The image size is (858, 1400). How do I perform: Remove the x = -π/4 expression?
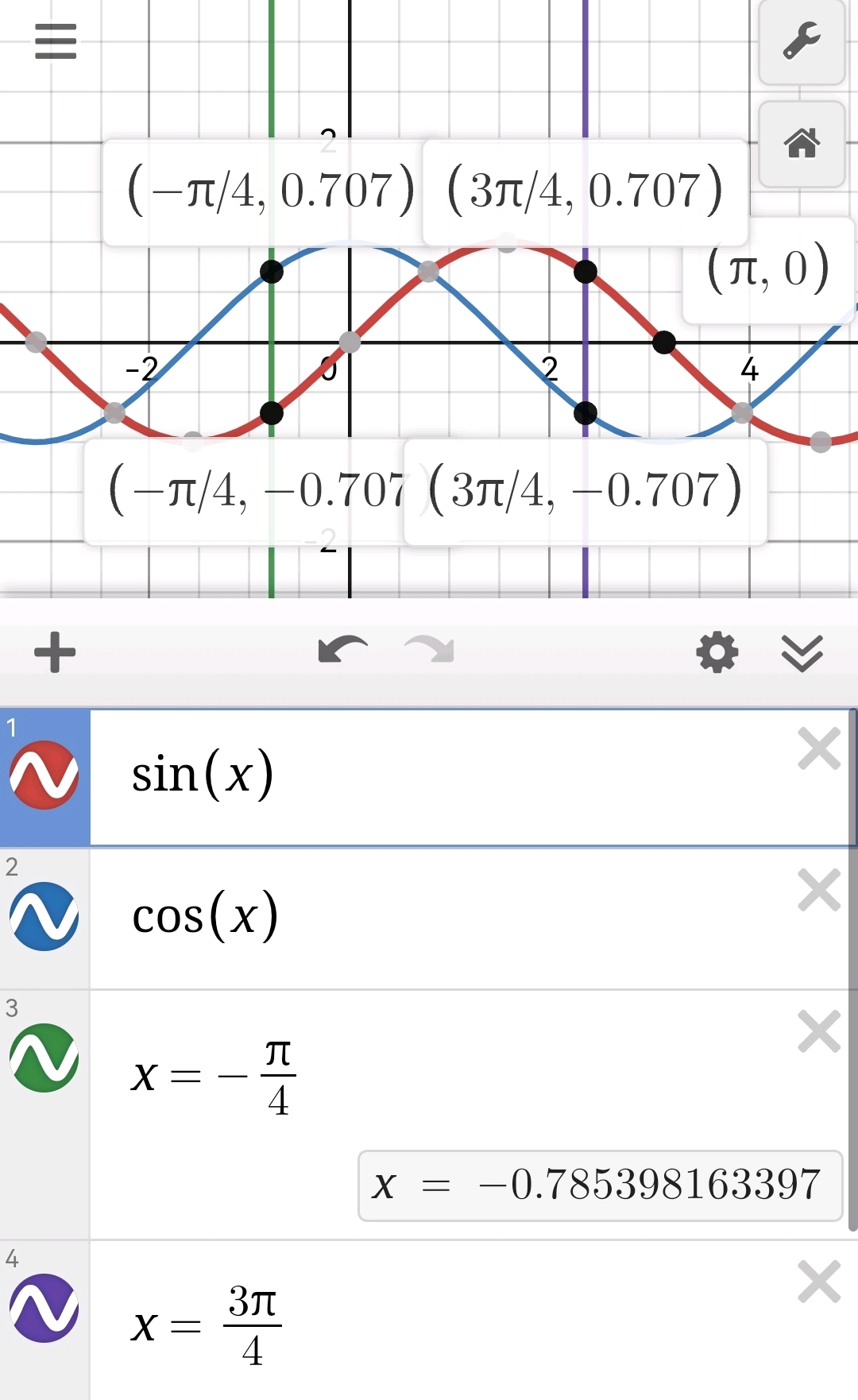[x=819, y=1031]
